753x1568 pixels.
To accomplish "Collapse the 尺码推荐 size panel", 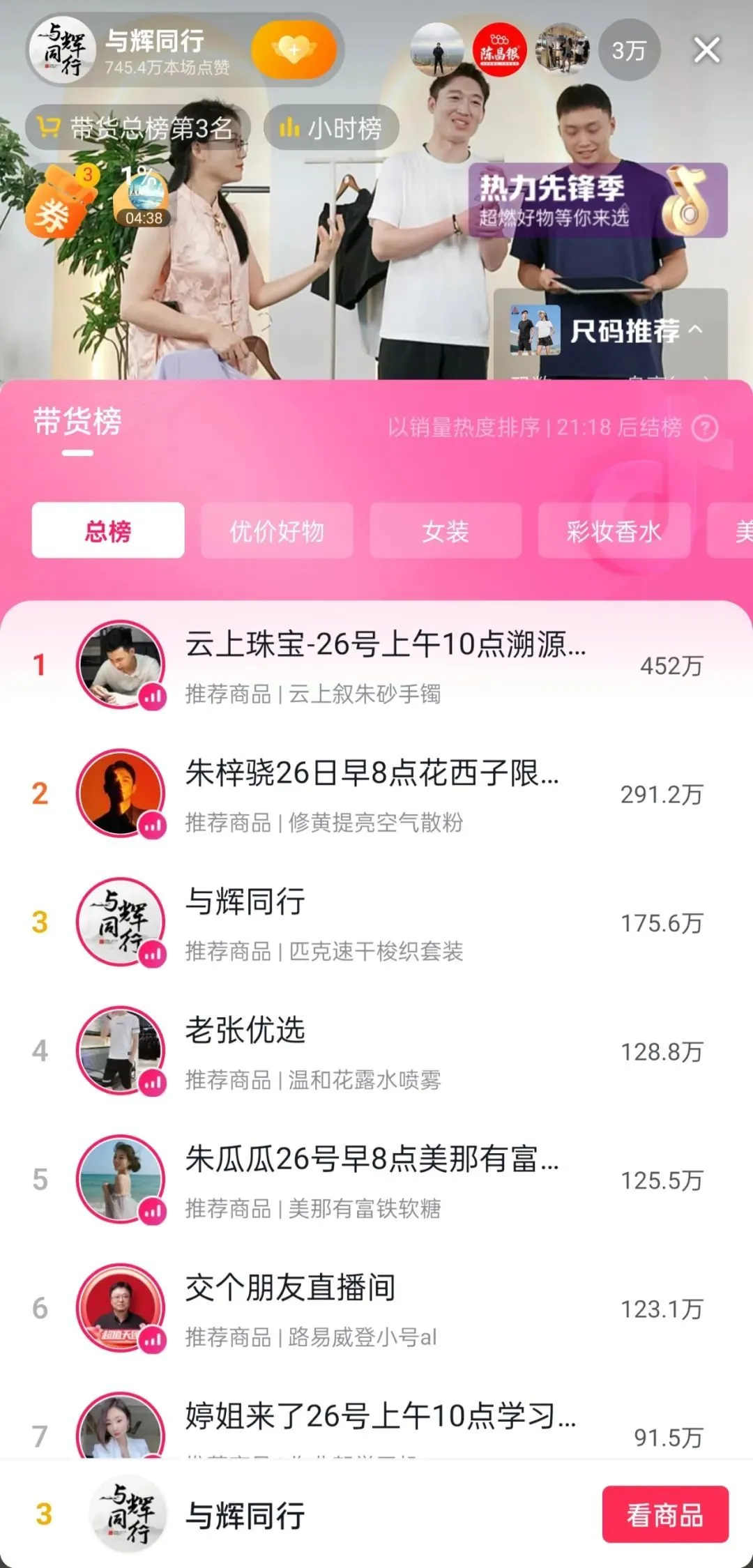I will [695, 330].
